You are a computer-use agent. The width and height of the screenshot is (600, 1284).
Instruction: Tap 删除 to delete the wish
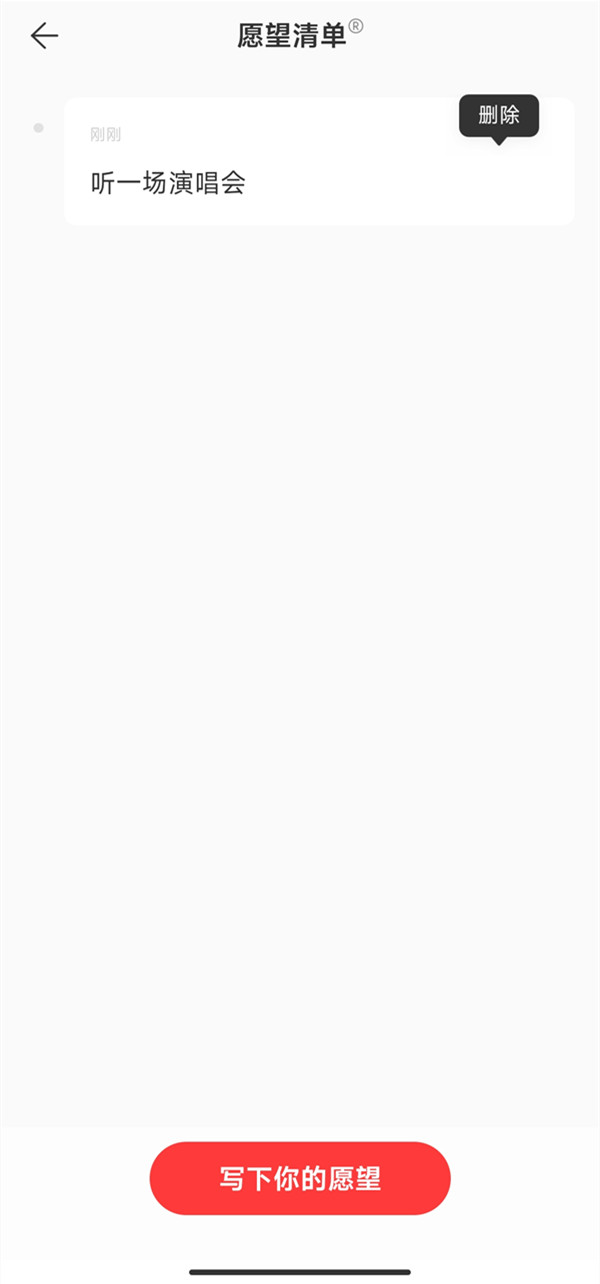tap(498, 115)
